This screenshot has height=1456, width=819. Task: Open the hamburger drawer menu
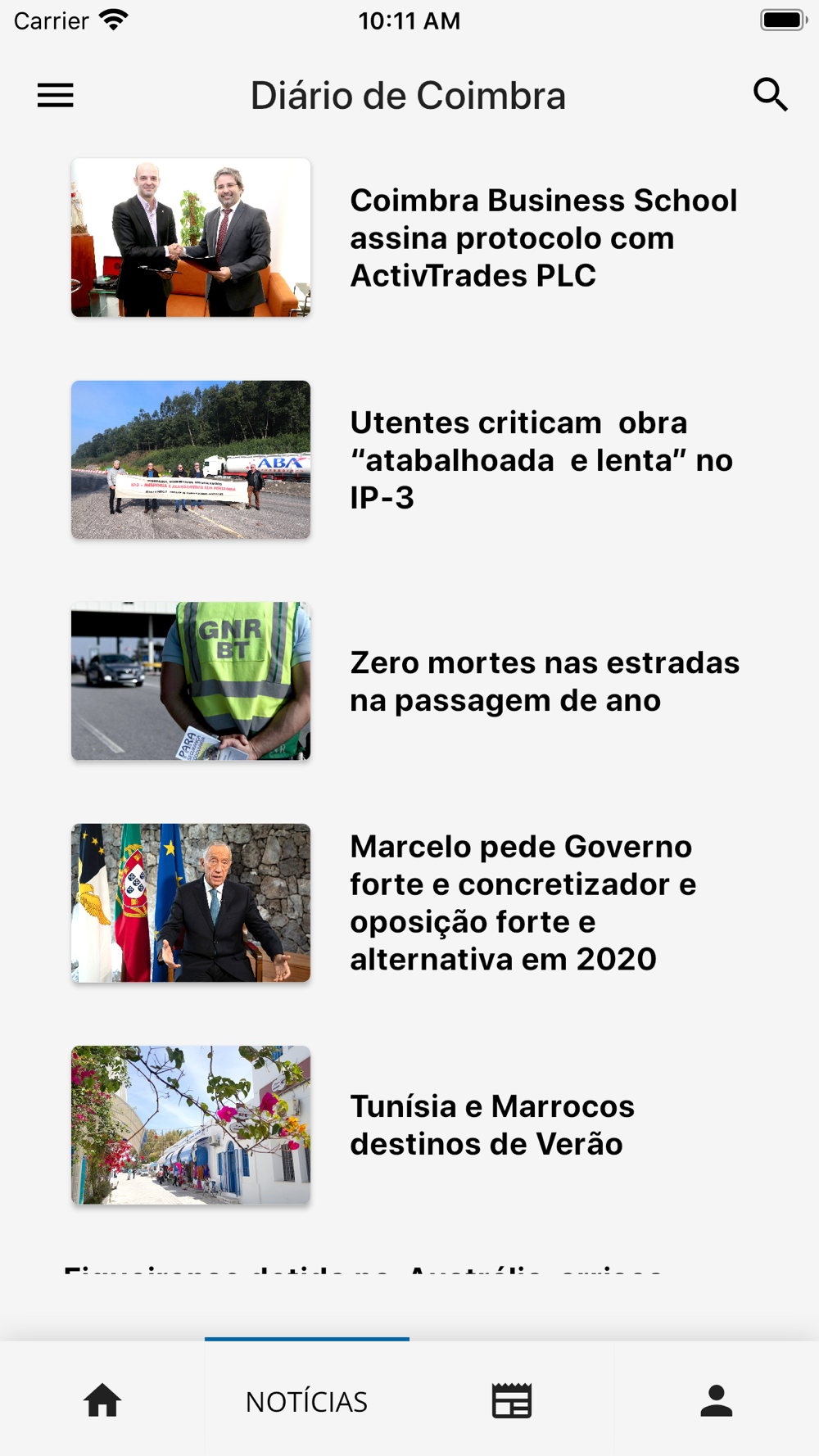coord(56,96)
